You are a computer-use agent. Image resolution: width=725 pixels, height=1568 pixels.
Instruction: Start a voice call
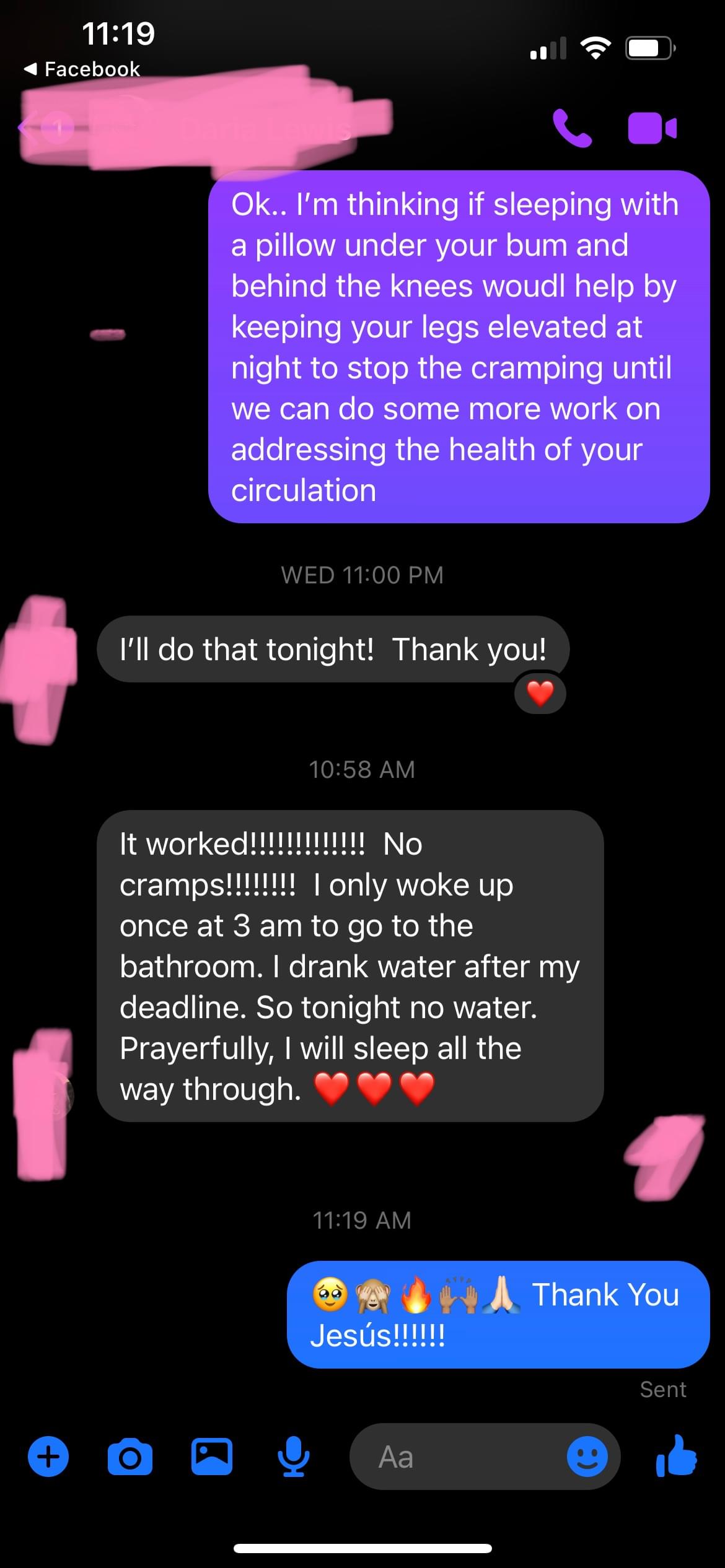click(572, 128)
